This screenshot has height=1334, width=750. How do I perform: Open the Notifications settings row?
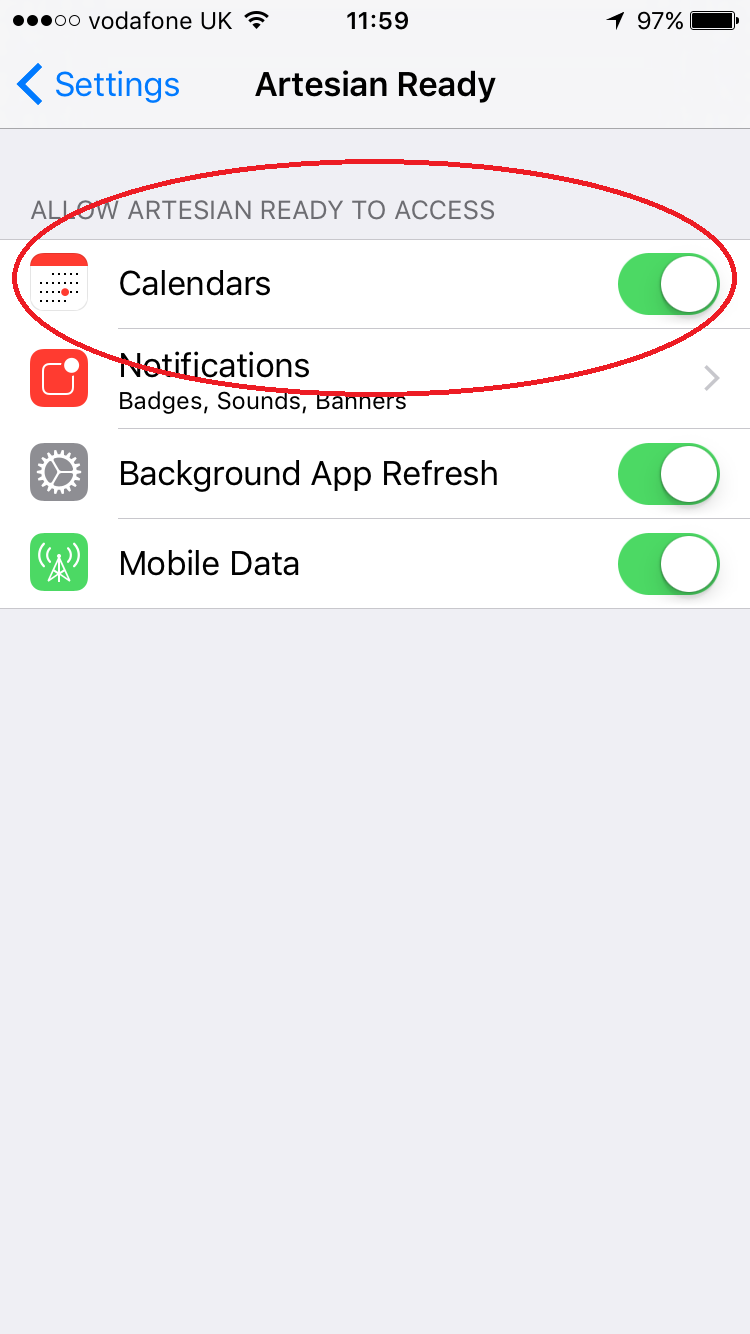(375, 379)
